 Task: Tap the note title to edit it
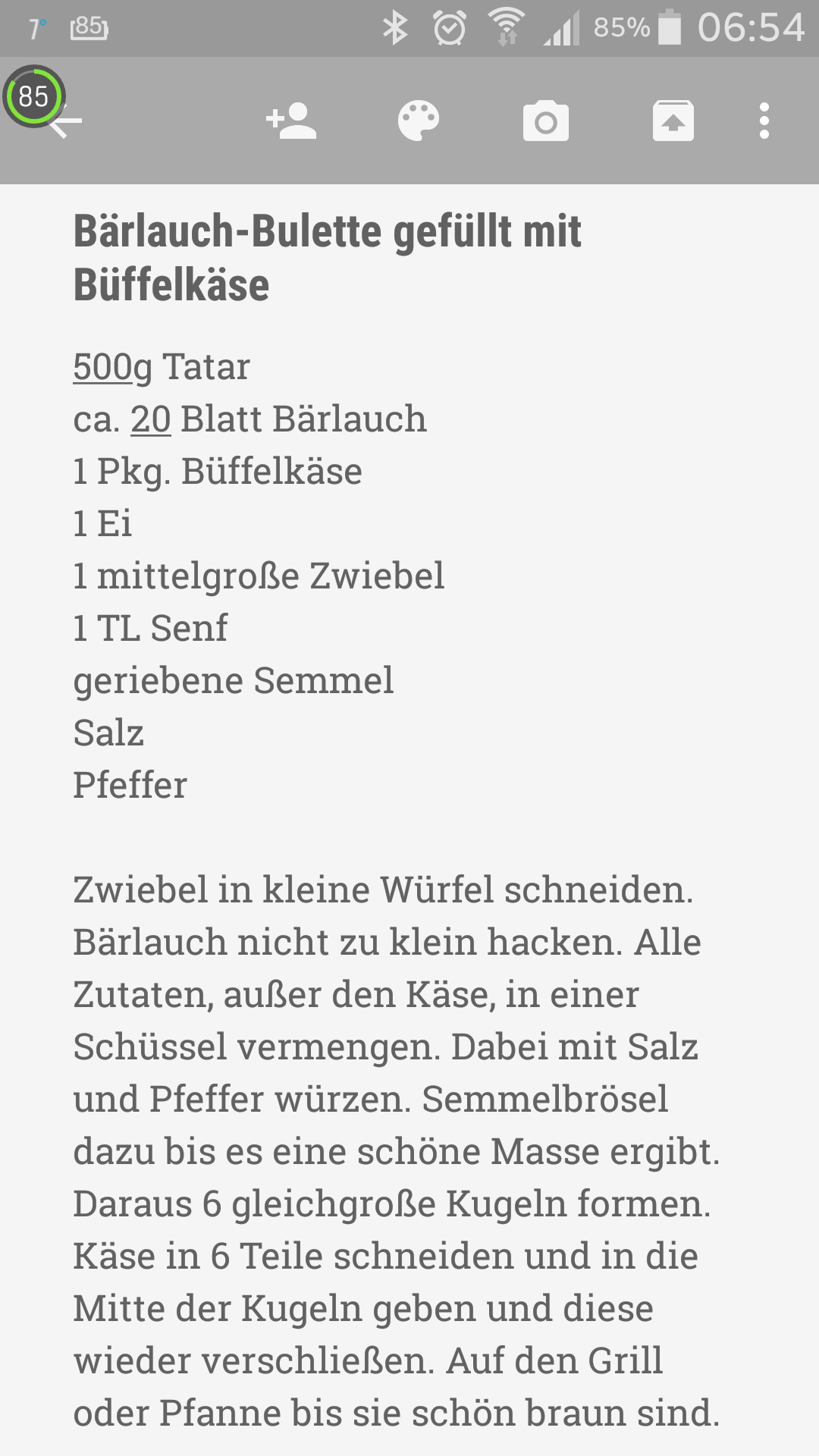click(x=326, y=258)
